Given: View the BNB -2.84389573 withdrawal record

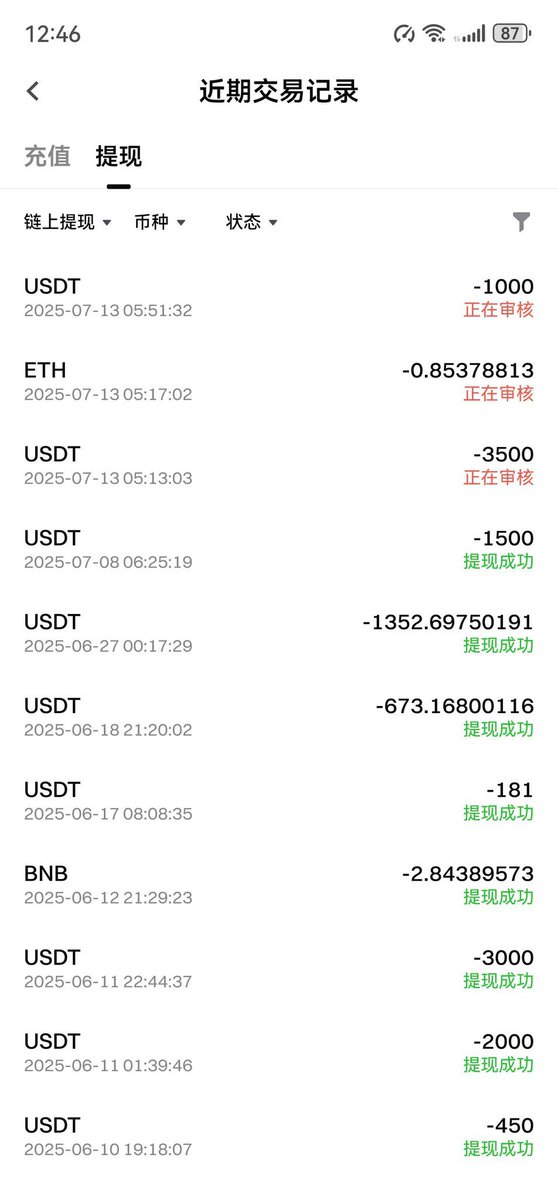Looking at the screenshot, I should [x=279, y=886].
